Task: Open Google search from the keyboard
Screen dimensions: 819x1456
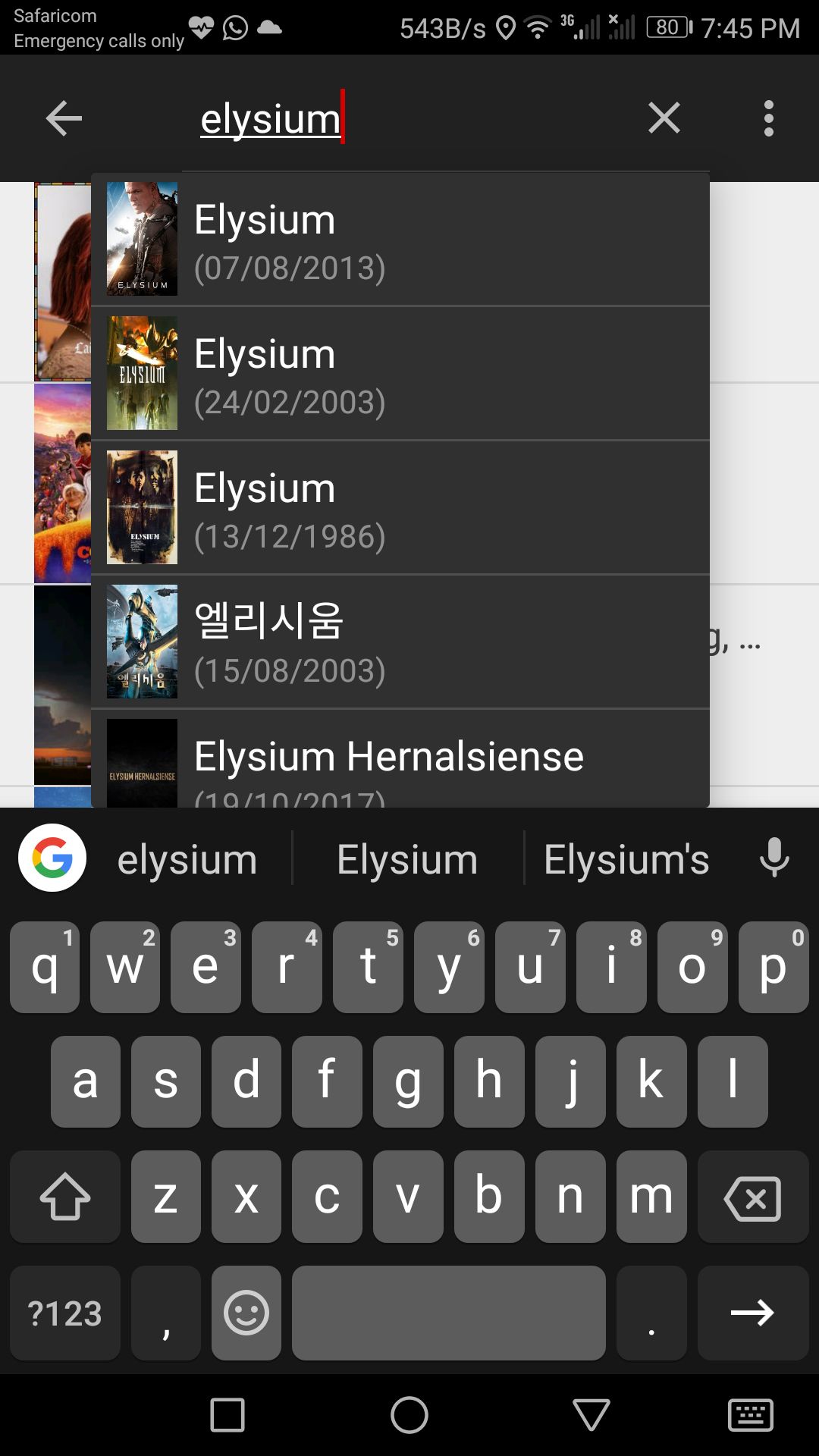Action: [52, 858]
